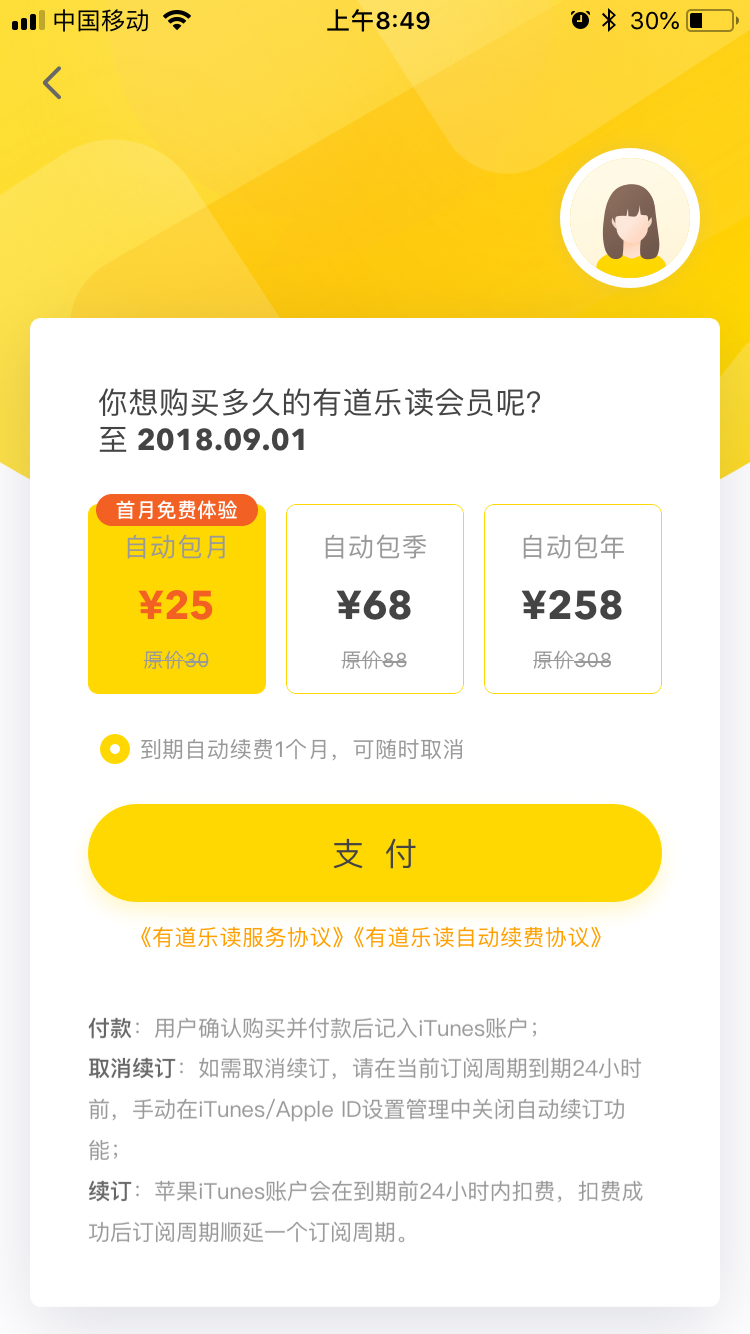The height and width of the screenshot is (1334, 750).
Task: Tap the user avatar picture
Action: [x=630, y=218]
